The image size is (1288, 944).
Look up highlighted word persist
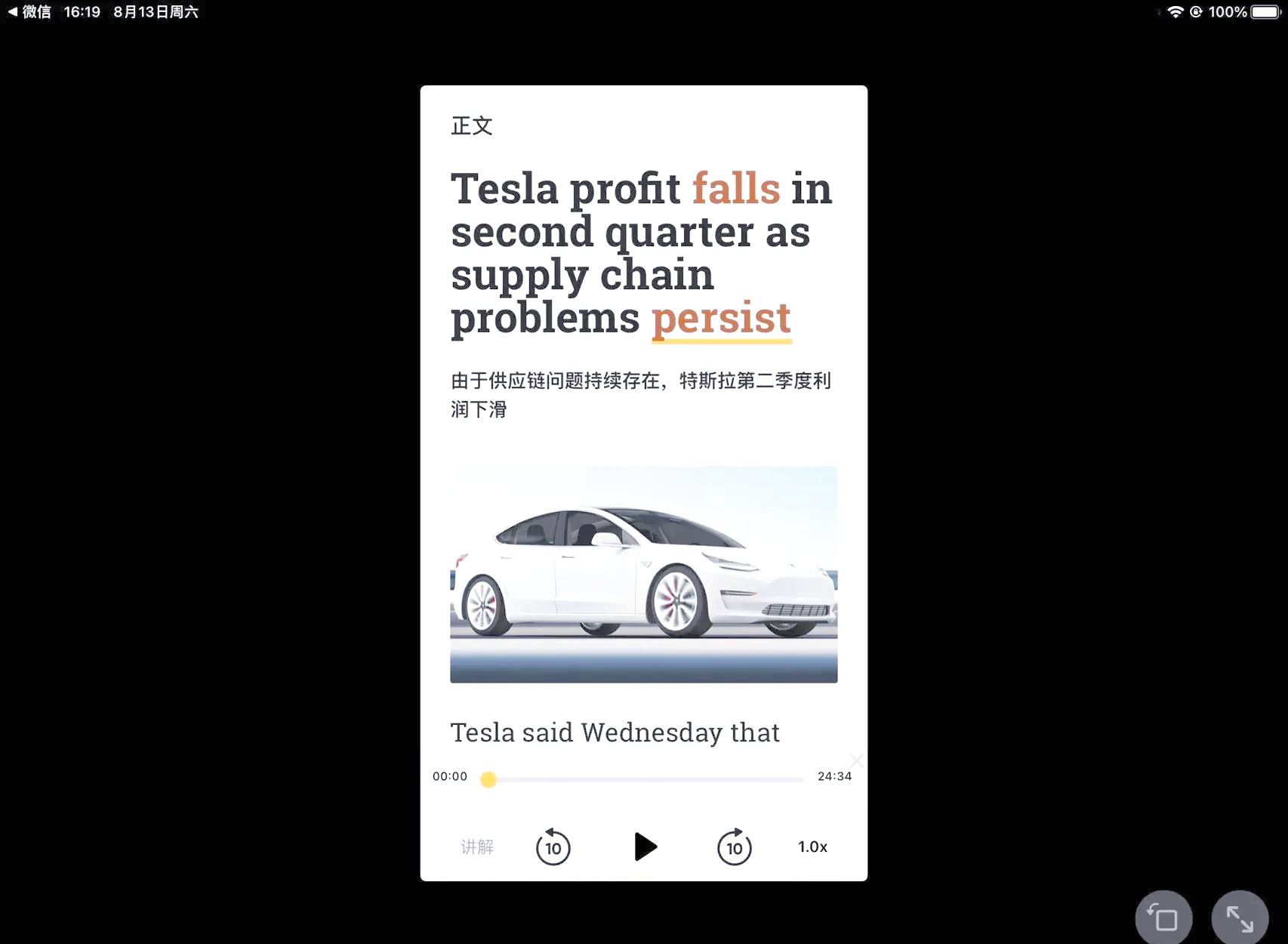(721, 319)
